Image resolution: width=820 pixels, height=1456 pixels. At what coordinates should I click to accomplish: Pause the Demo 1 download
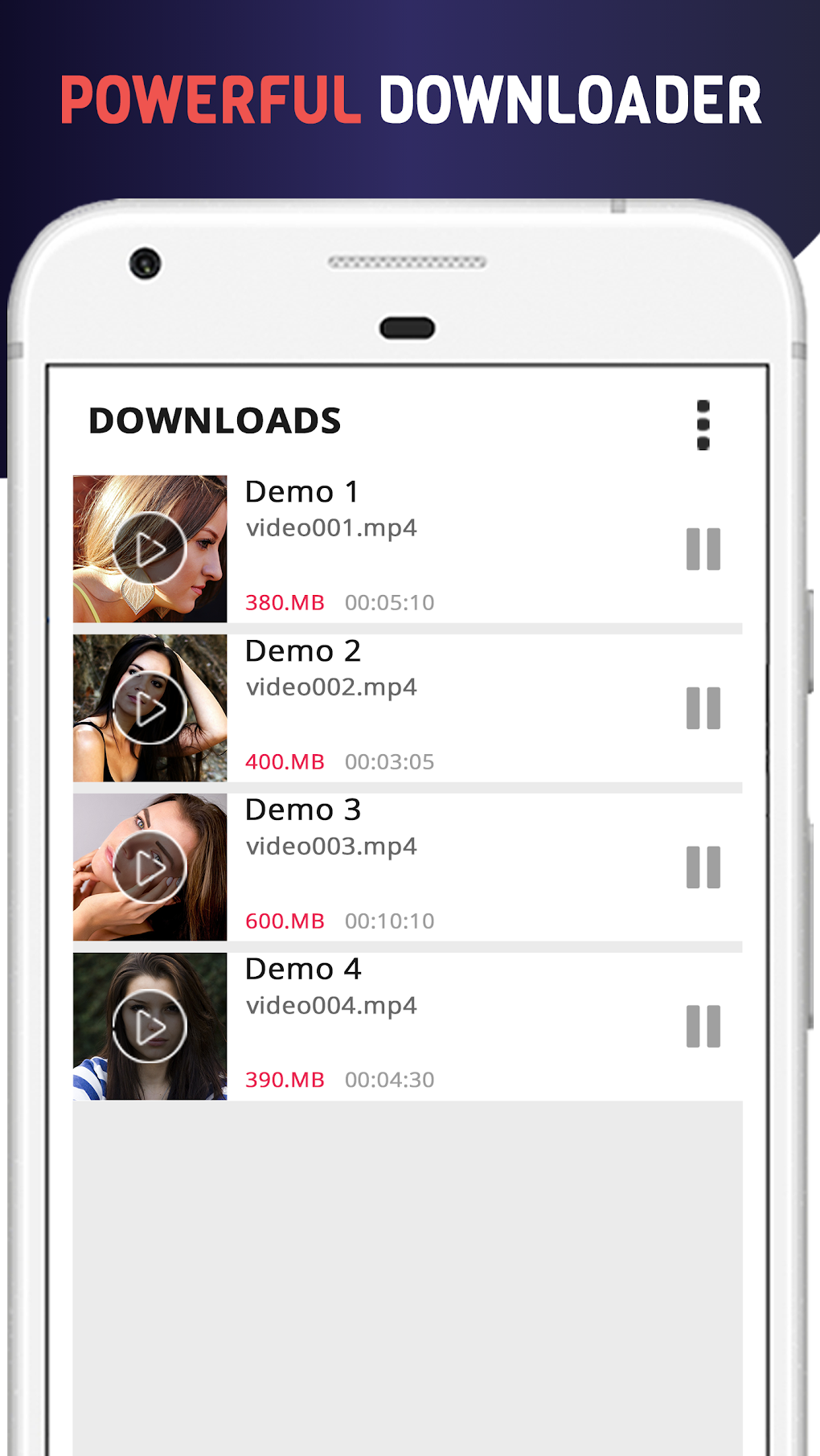coord(704,548)
